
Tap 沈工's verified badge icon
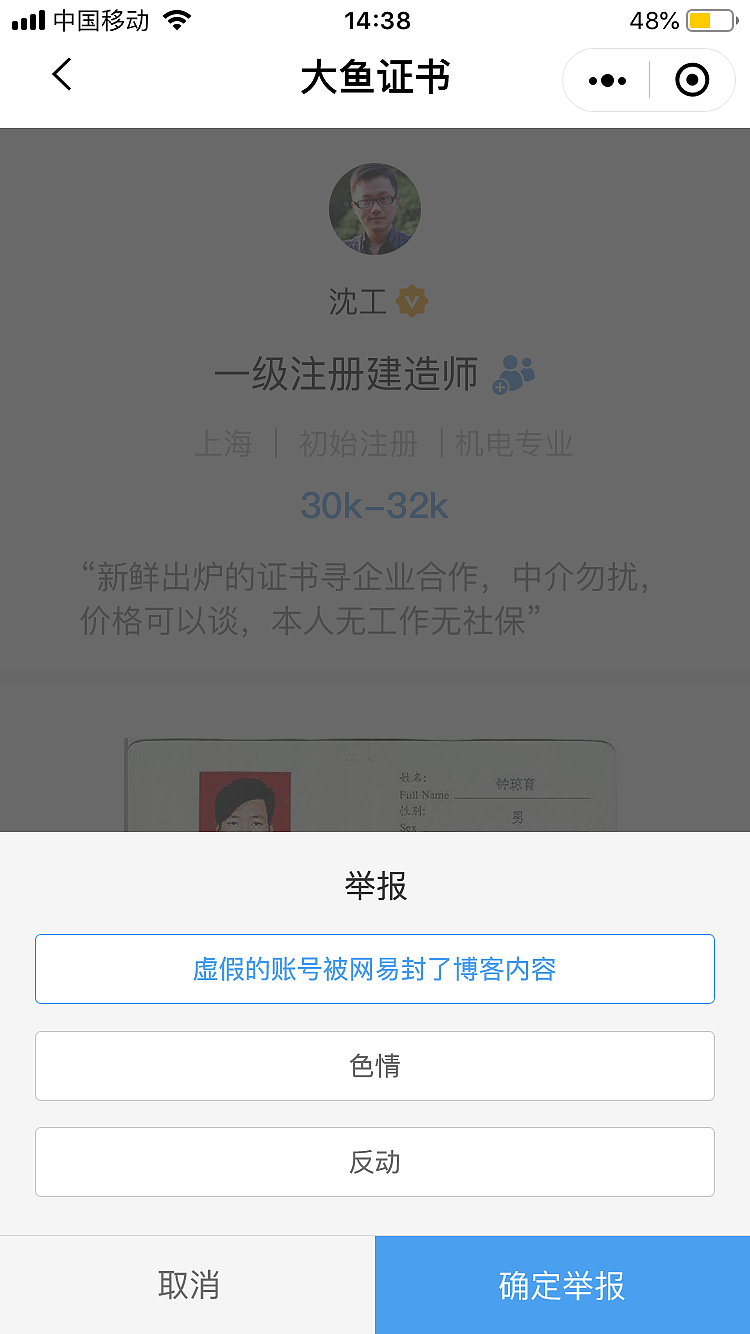point(411,301)
